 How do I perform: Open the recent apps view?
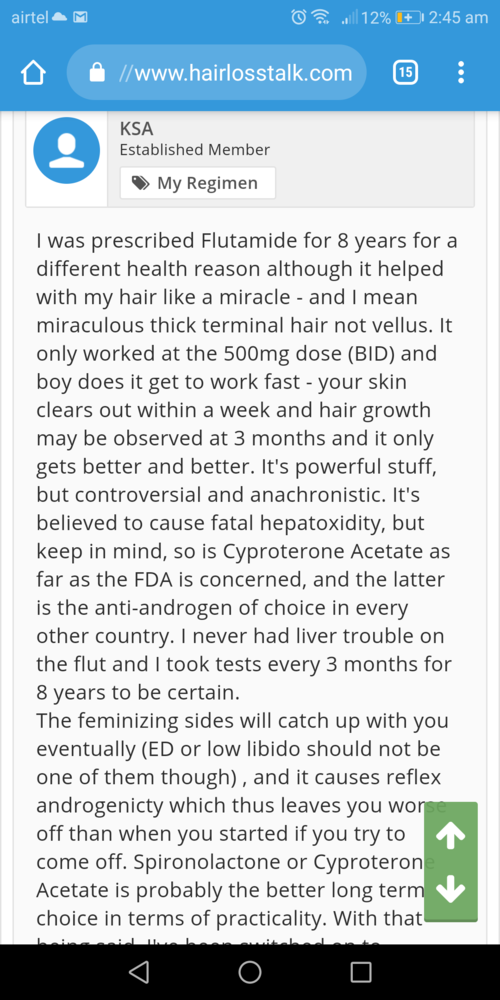coord(361,971)
